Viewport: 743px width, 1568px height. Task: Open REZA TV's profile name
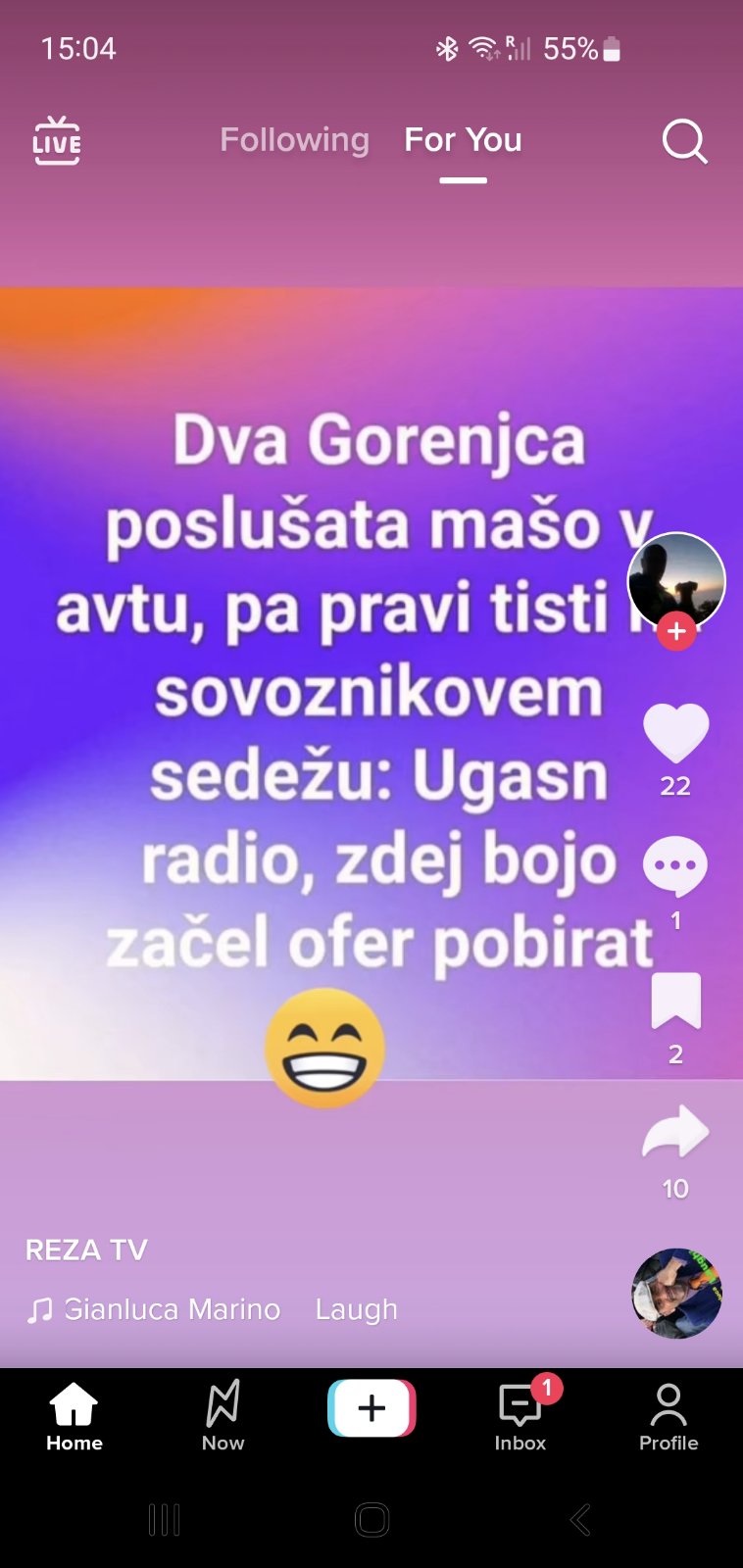86,1250
